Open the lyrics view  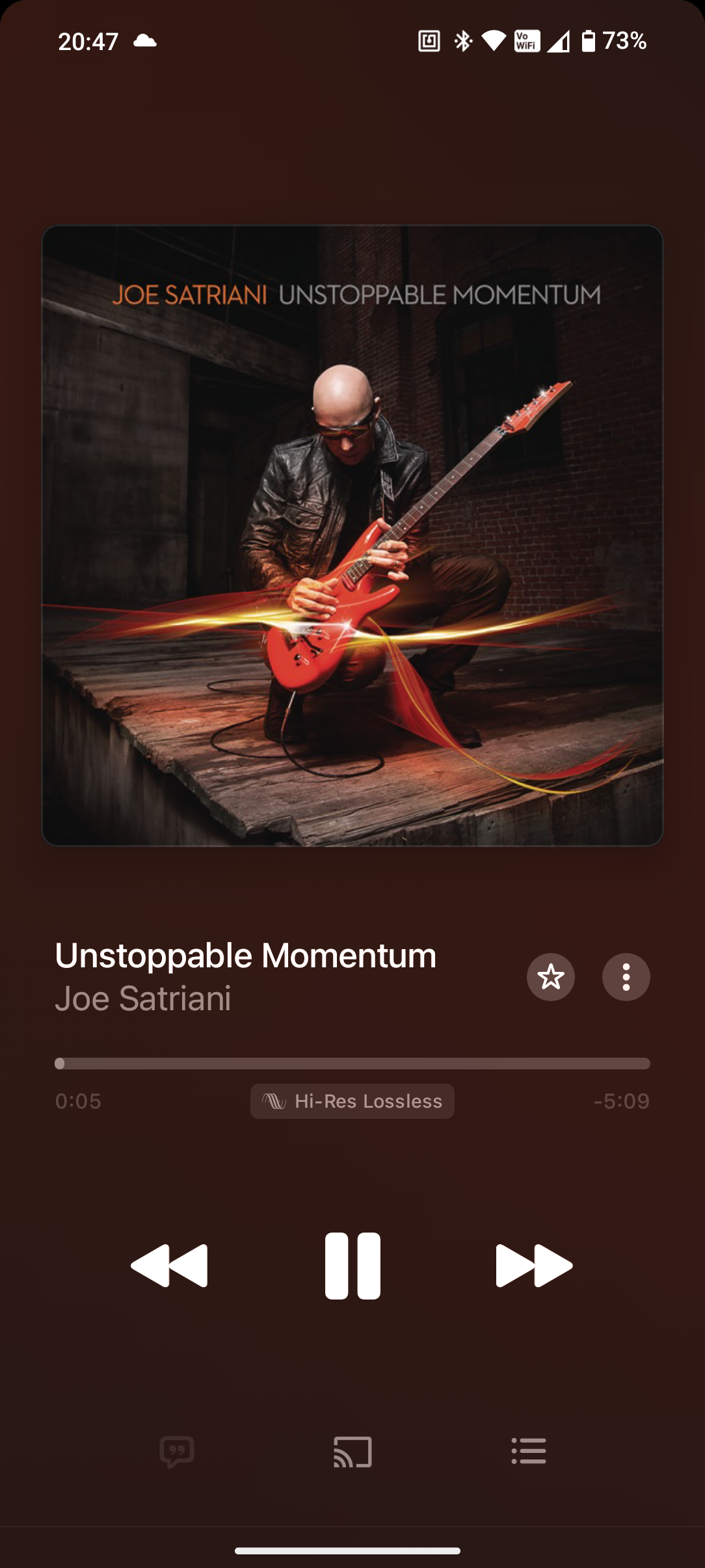pyautogui.click(x=177, y=1452)
